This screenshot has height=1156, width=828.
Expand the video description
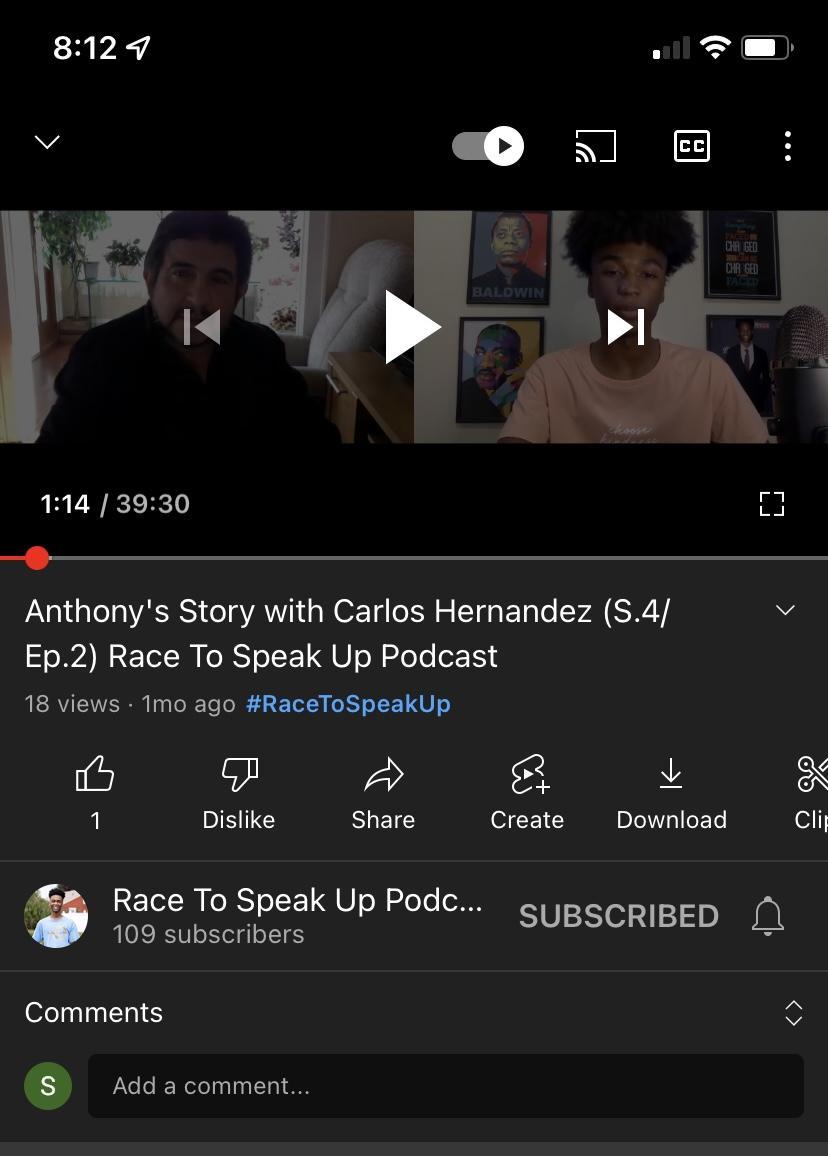785,611
